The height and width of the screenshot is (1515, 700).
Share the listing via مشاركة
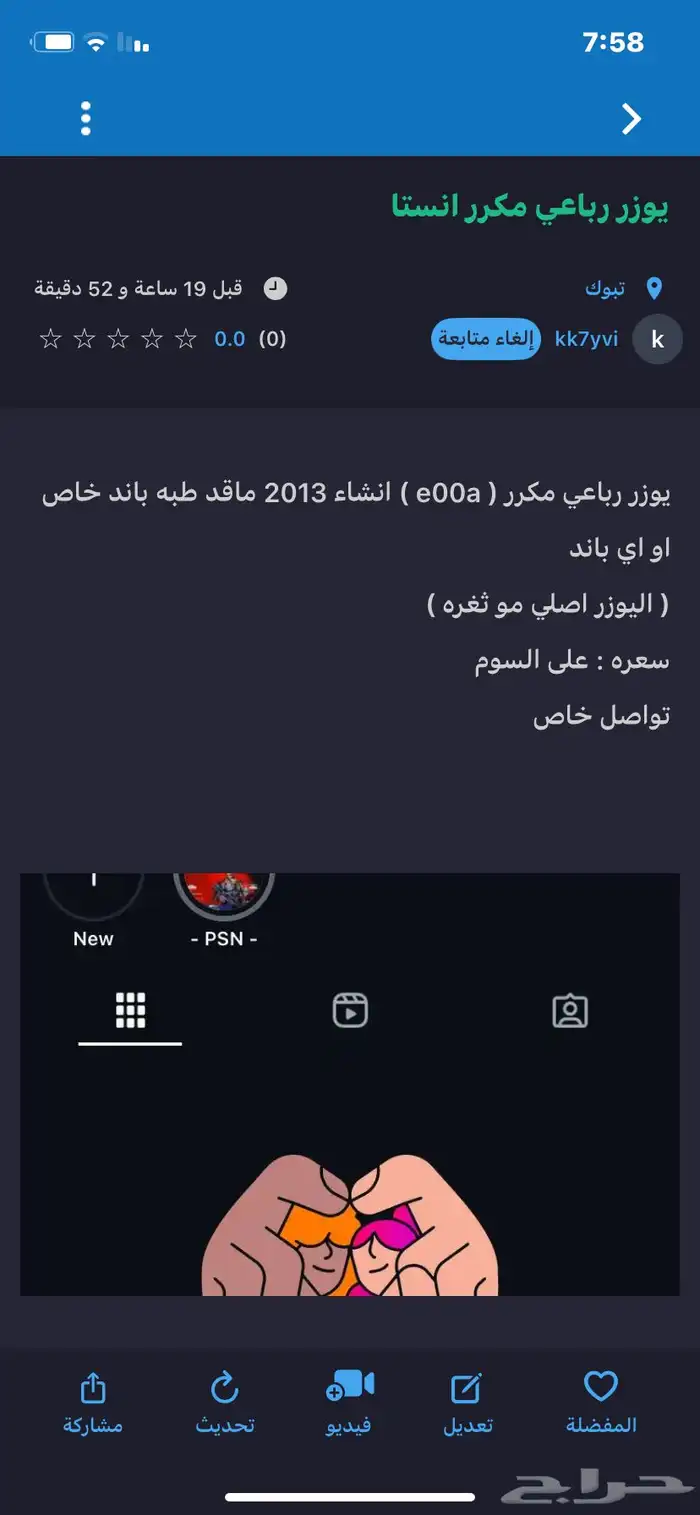92,1402
